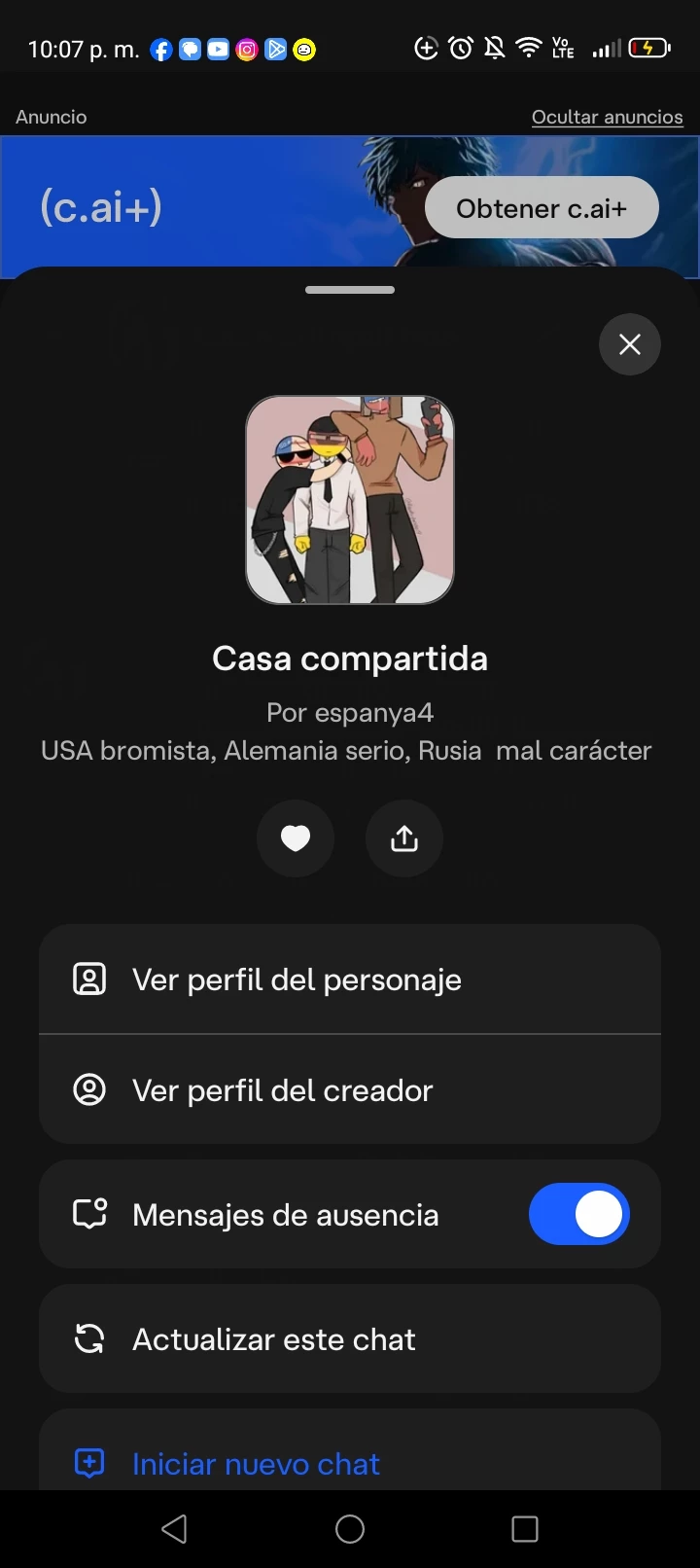Viewport: 700px width, 1568px height.
Task: Select Actualizar este chat
Action: [350, 1339]
